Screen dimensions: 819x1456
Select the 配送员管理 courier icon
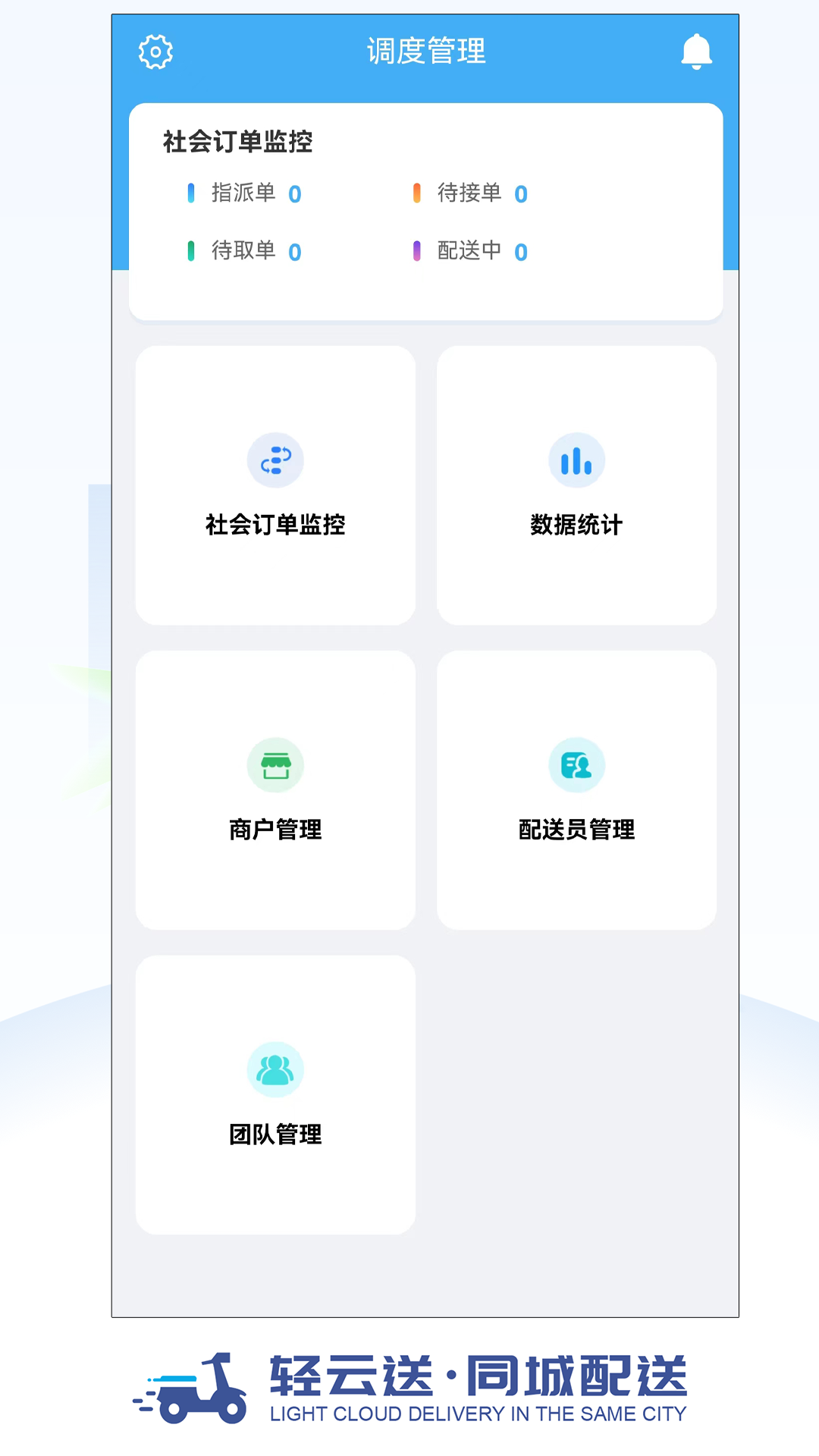576,764
